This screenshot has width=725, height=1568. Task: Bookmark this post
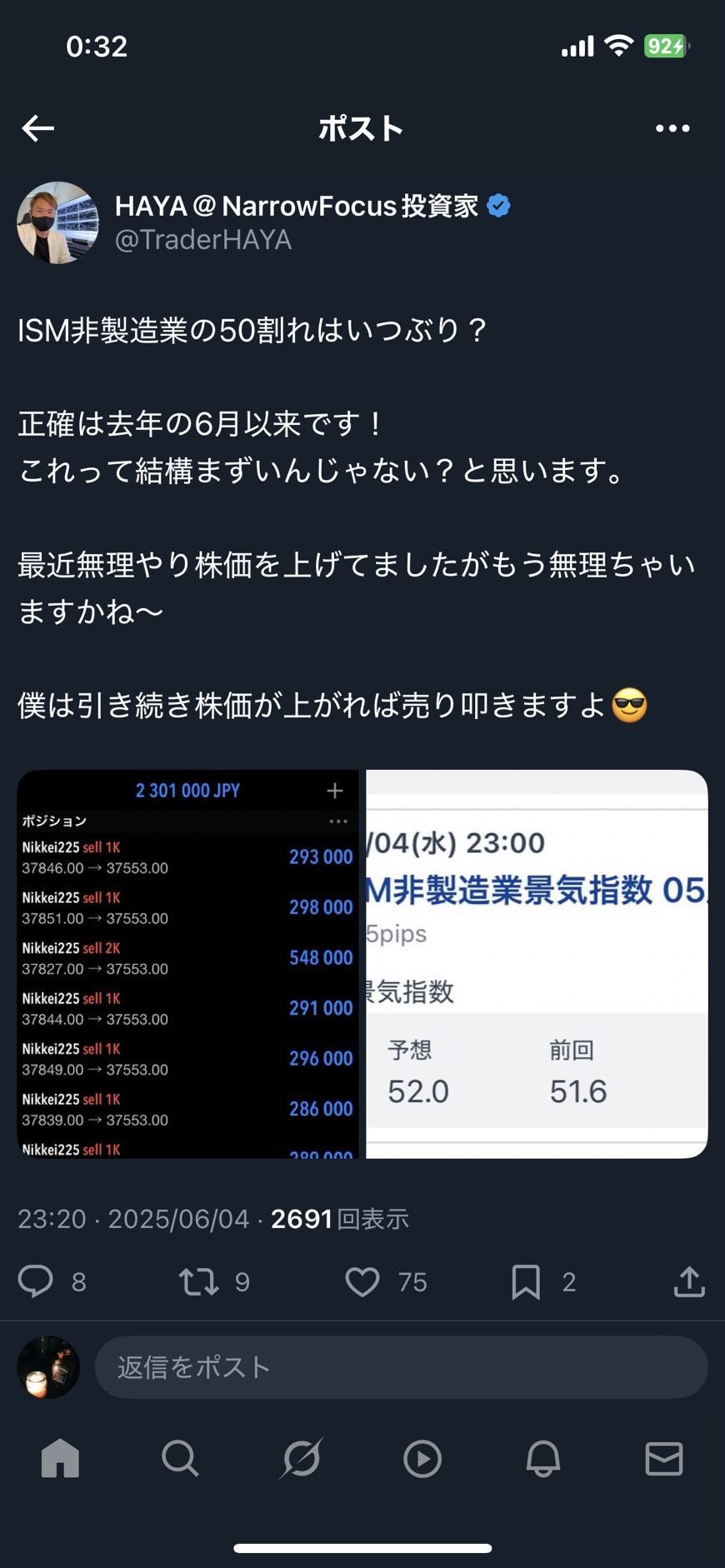[x=526, y=1281]
